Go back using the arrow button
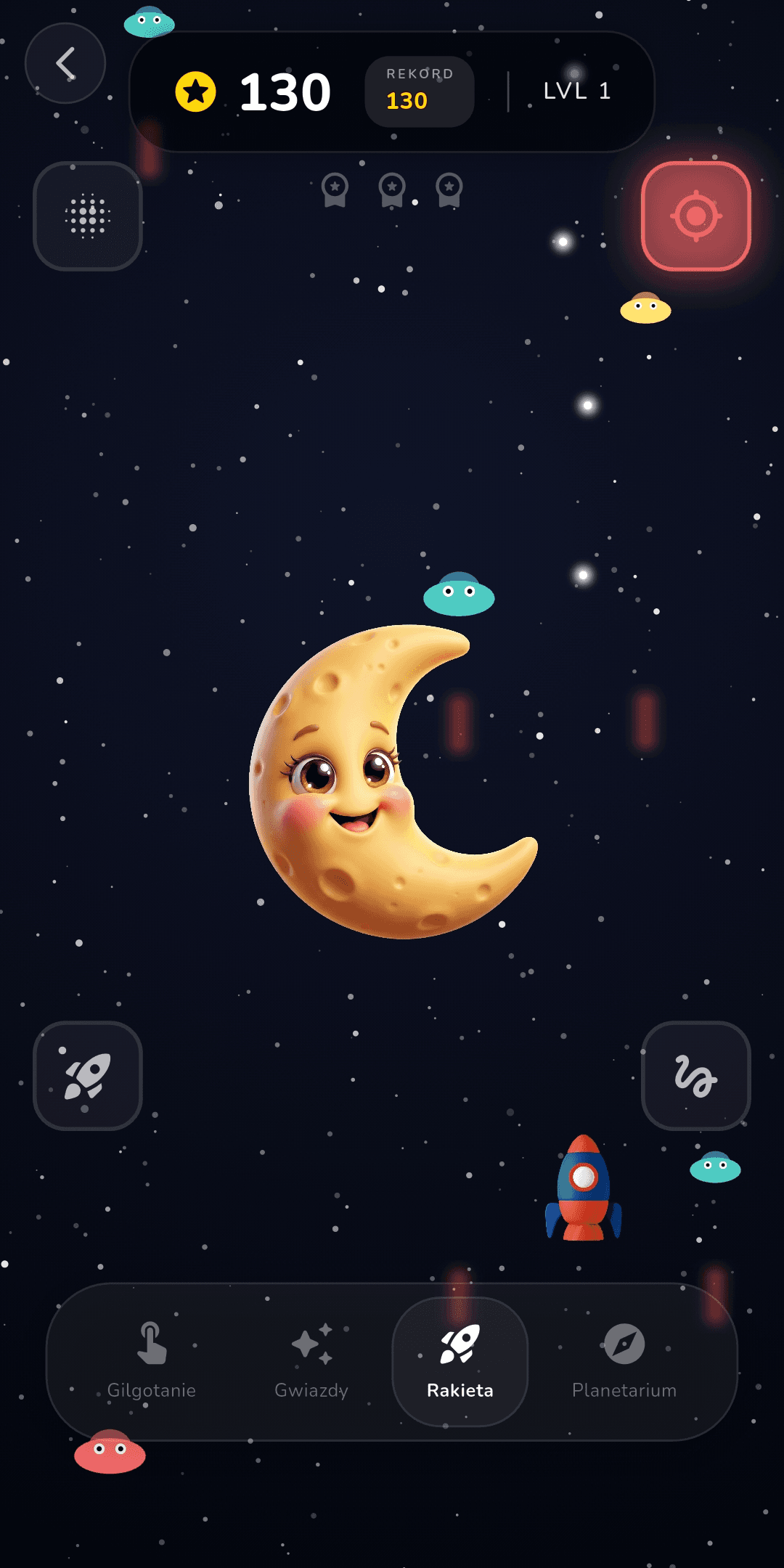The width and height of the screenshot is (784, 1568). pos(65,63)
